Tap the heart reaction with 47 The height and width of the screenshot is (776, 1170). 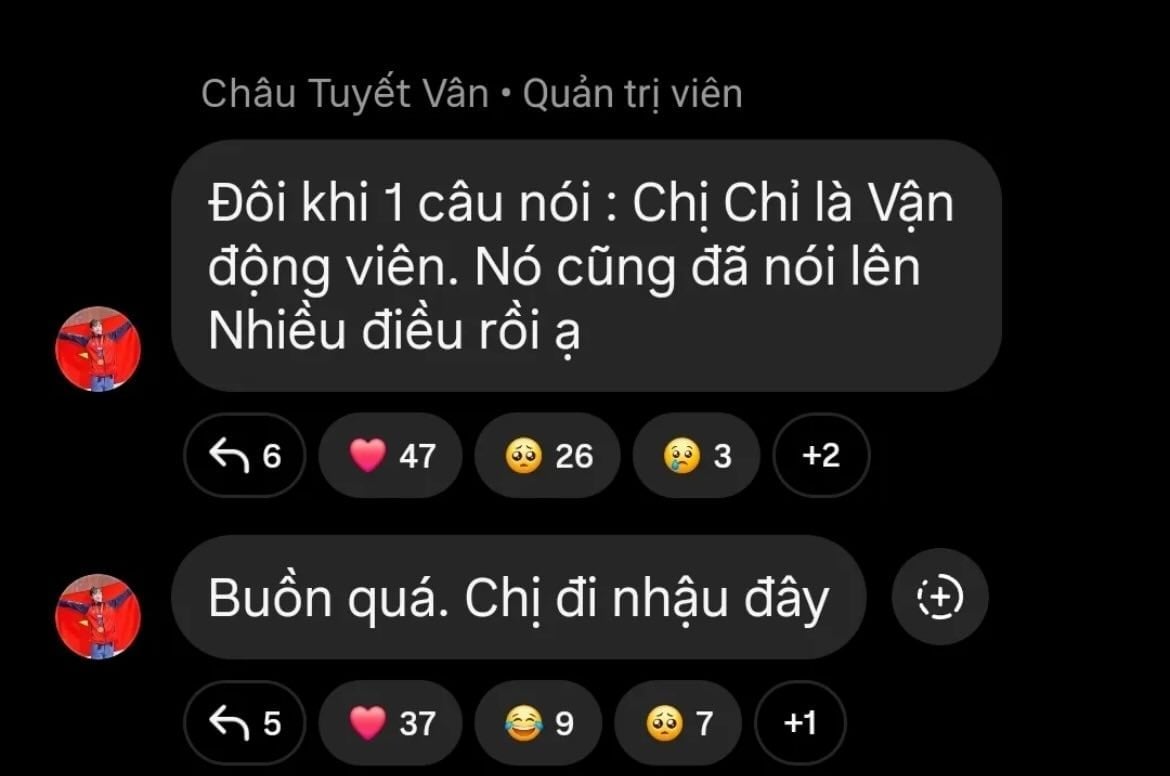391,456
